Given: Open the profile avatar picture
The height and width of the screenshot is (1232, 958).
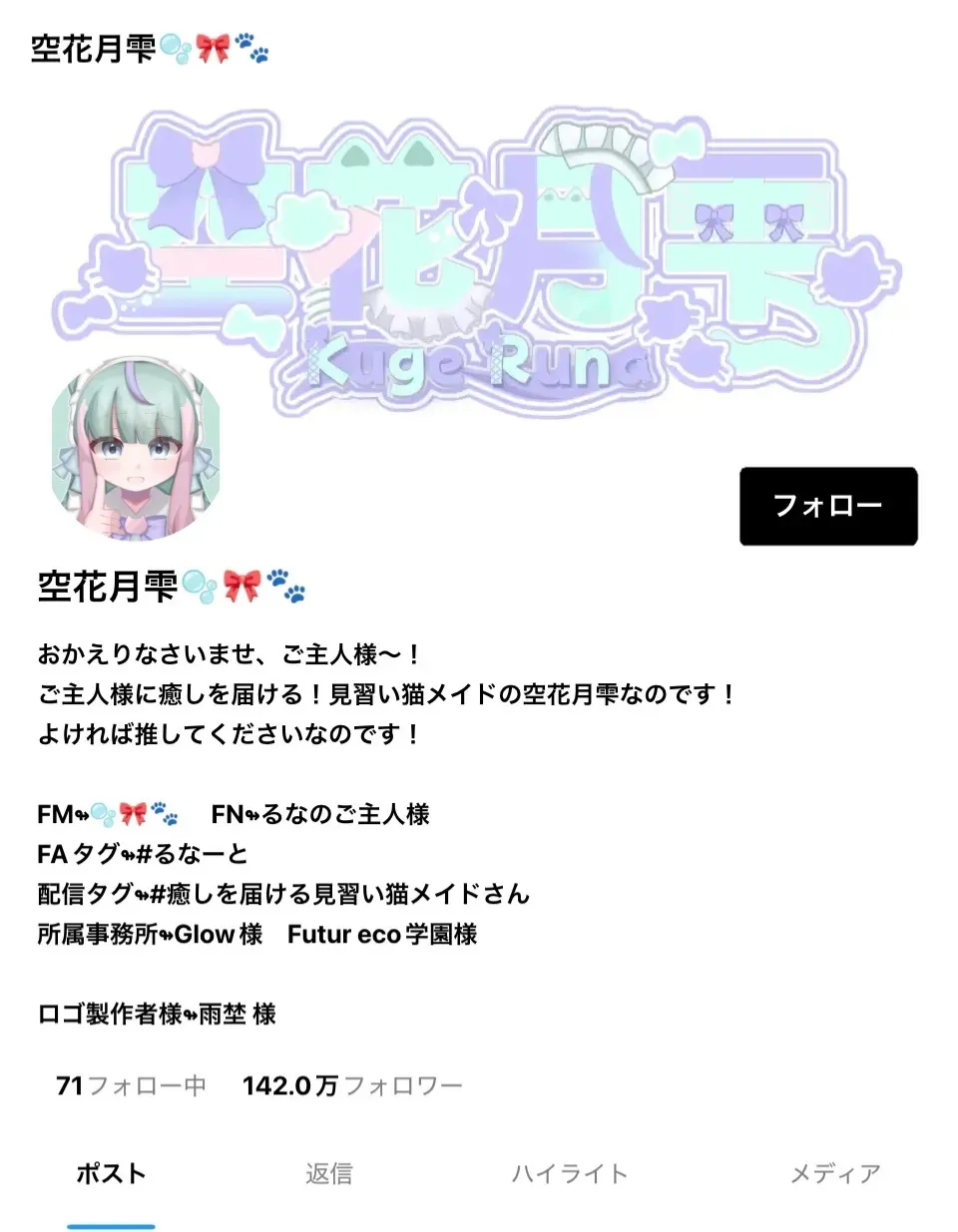Looking at the screenshot, I should [136, 449].
